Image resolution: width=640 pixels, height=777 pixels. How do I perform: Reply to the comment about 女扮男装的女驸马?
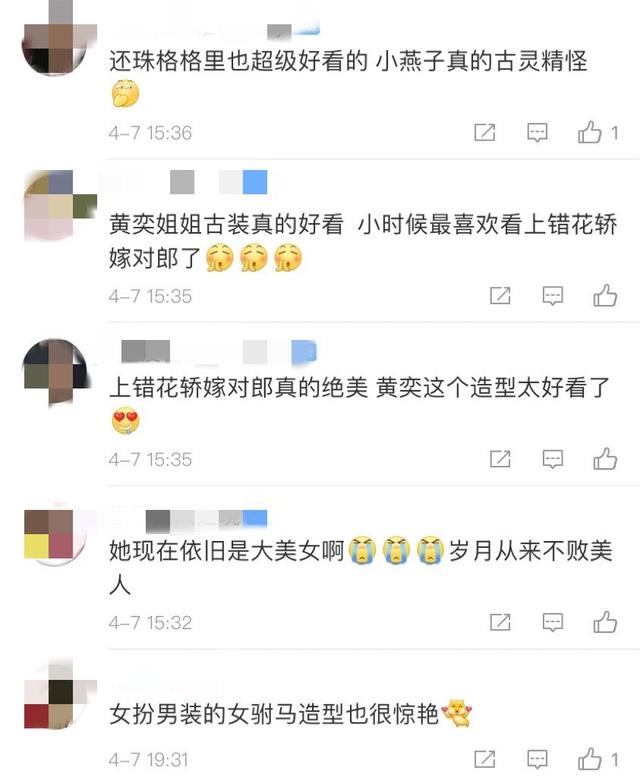[x=538, y=758]
